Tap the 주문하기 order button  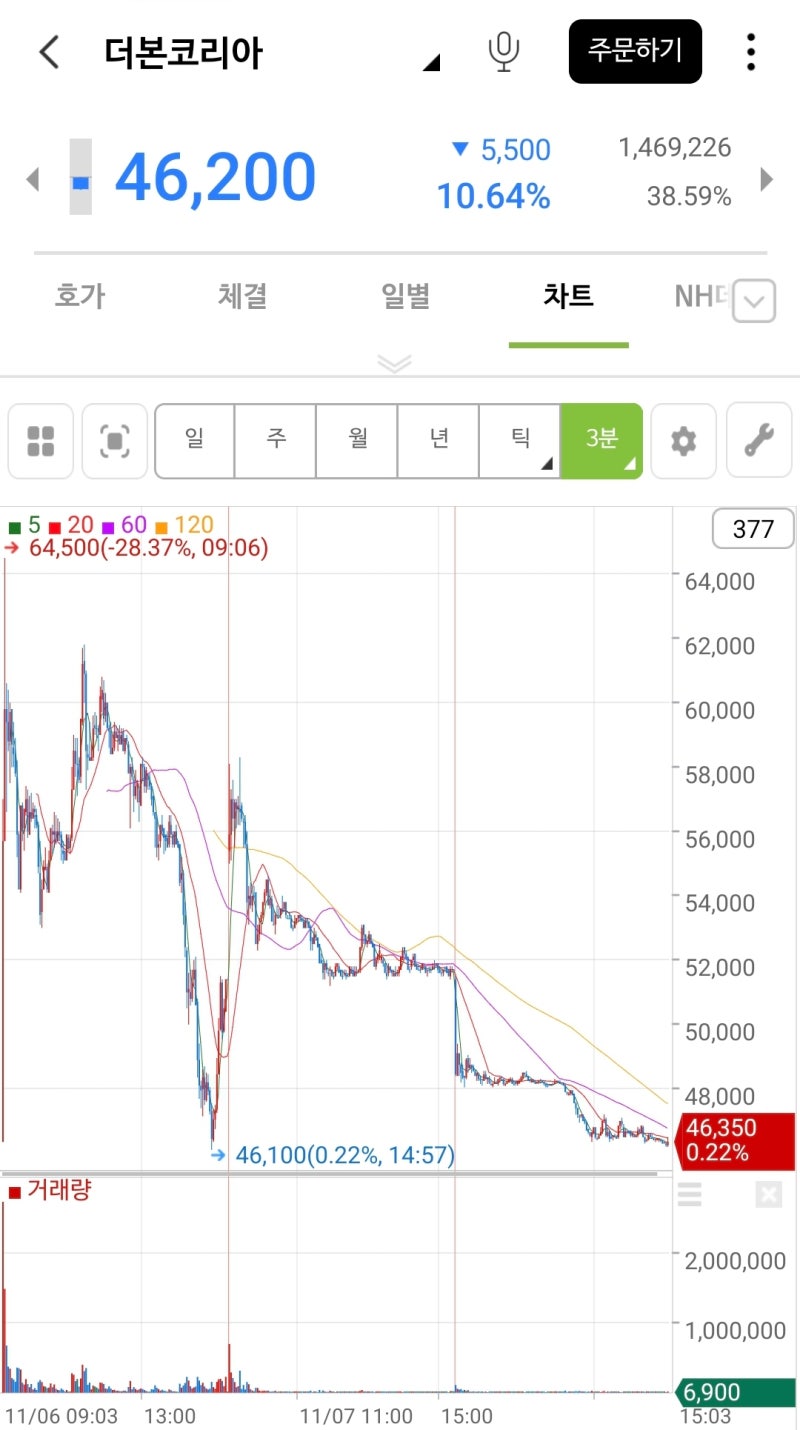[635, 51]
